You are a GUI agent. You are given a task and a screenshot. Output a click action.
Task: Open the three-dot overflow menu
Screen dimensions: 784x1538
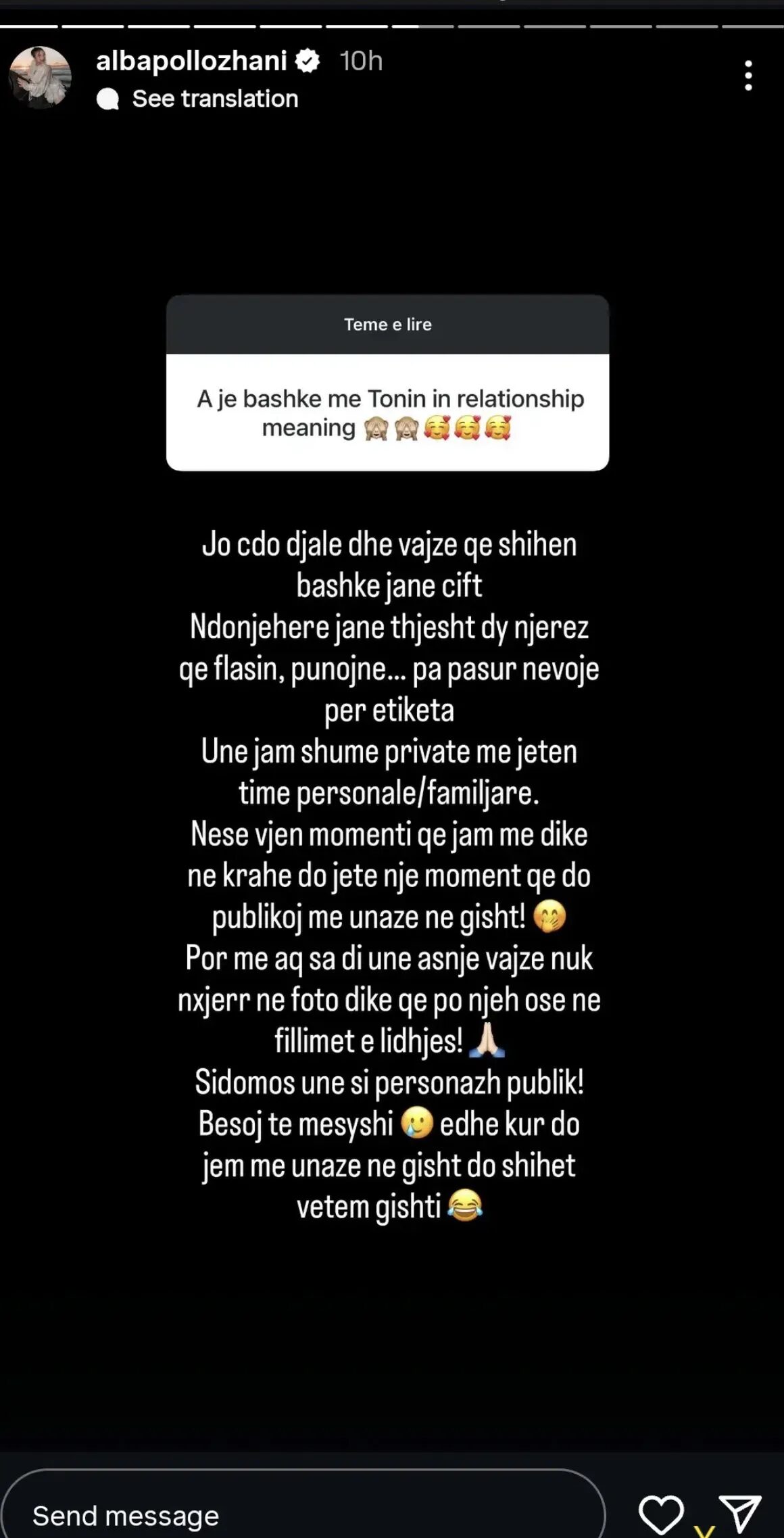748,75
